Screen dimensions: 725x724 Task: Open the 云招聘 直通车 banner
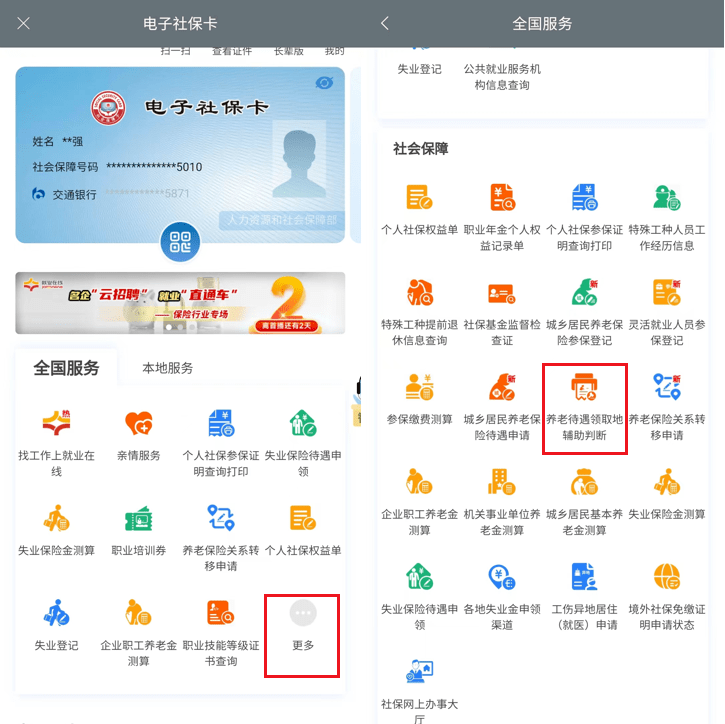tap(180, 303)
